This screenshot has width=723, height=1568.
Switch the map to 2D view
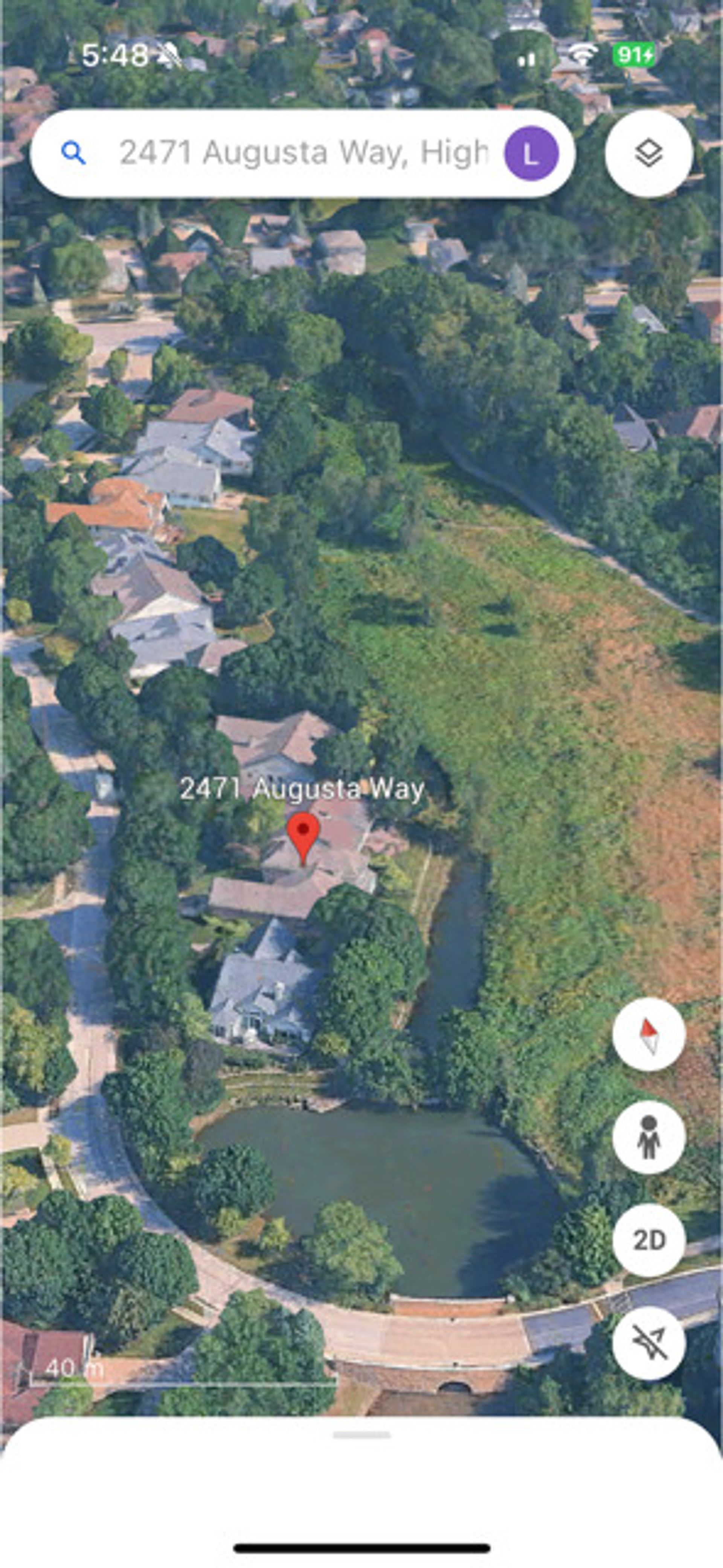[649, 1240]
